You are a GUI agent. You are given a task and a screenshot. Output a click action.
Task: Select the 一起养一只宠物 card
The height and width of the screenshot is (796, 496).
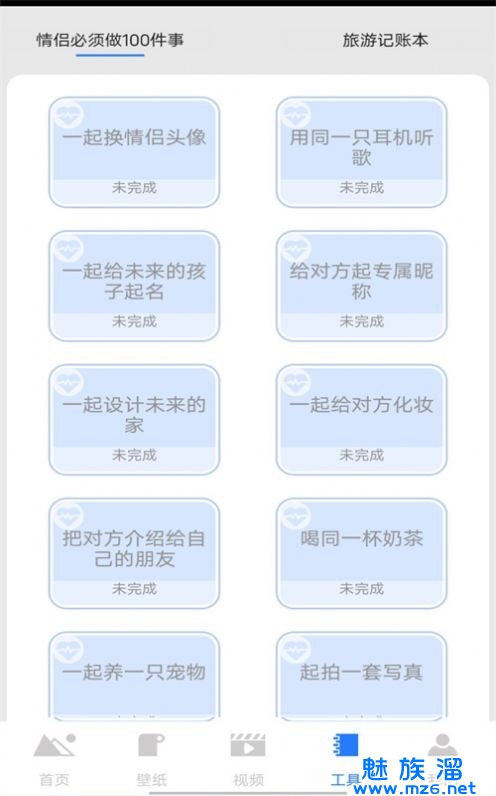(x=134, y=676)
